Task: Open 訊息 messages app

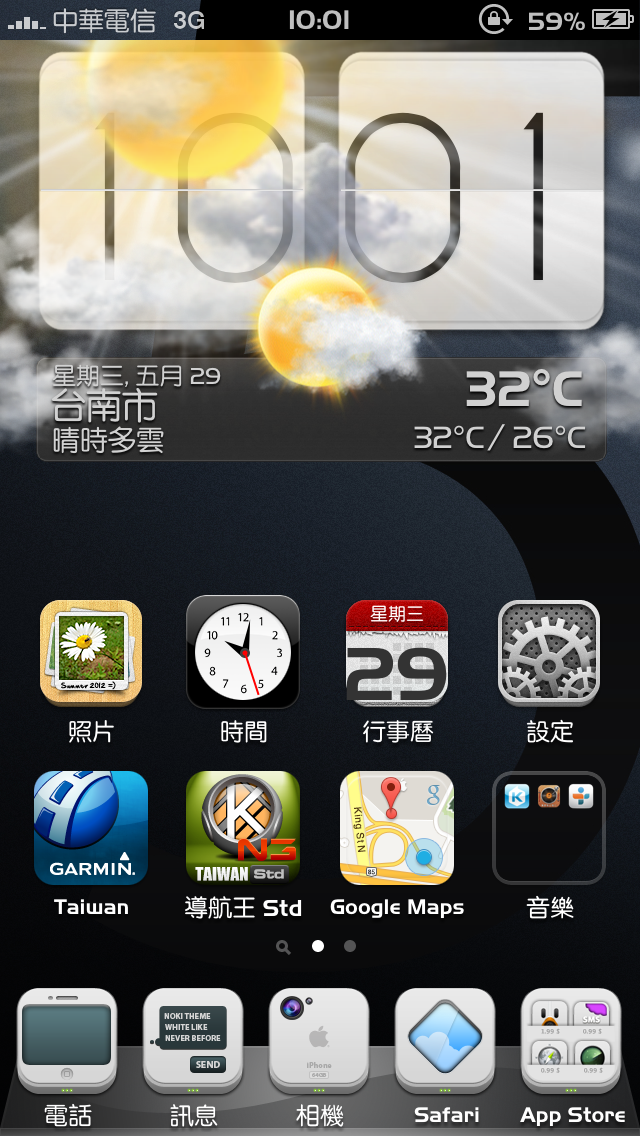Action: coord(193,1040)
